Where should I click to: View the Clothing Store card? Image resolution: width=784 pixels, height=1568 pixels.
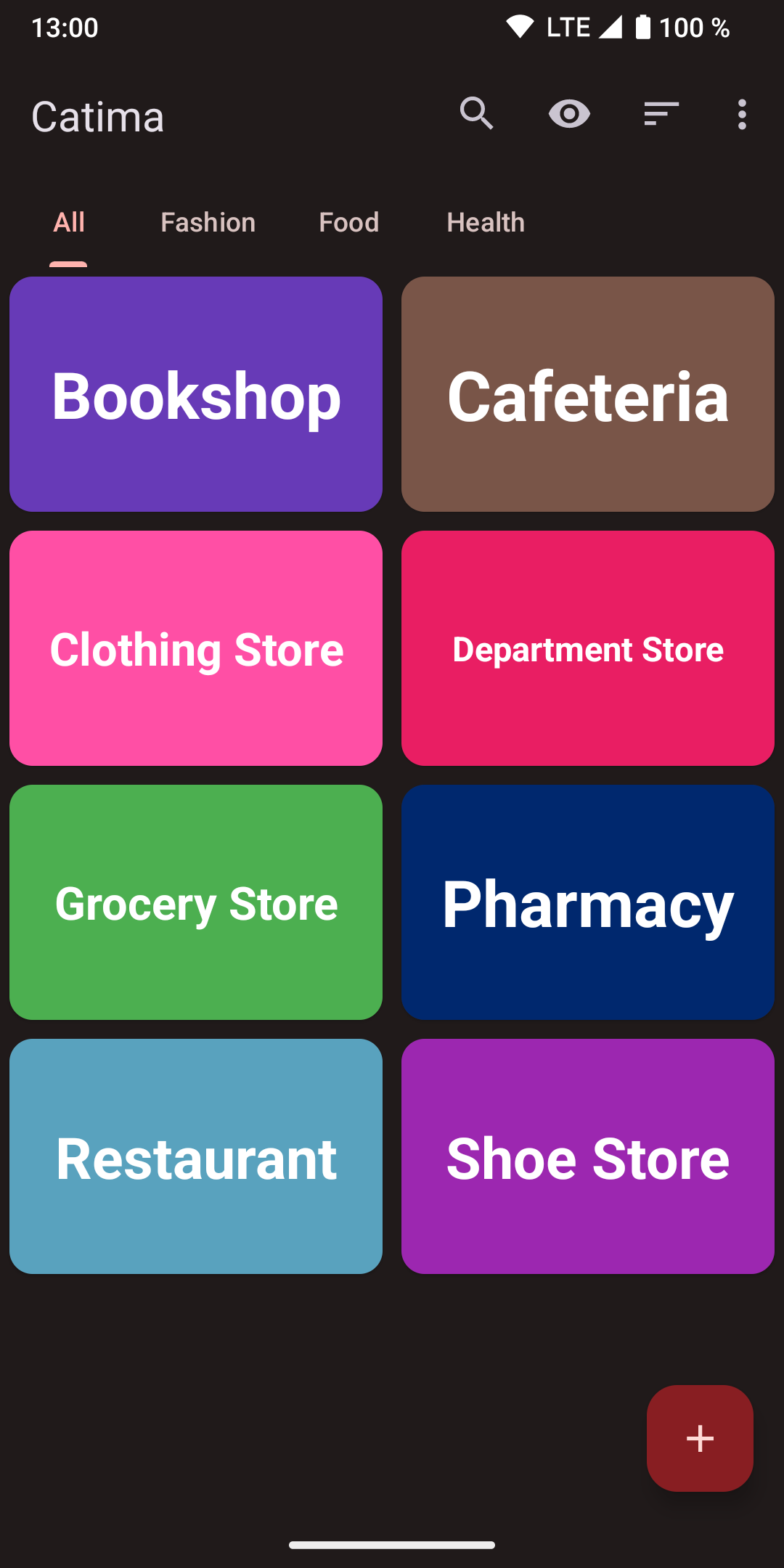196,648
